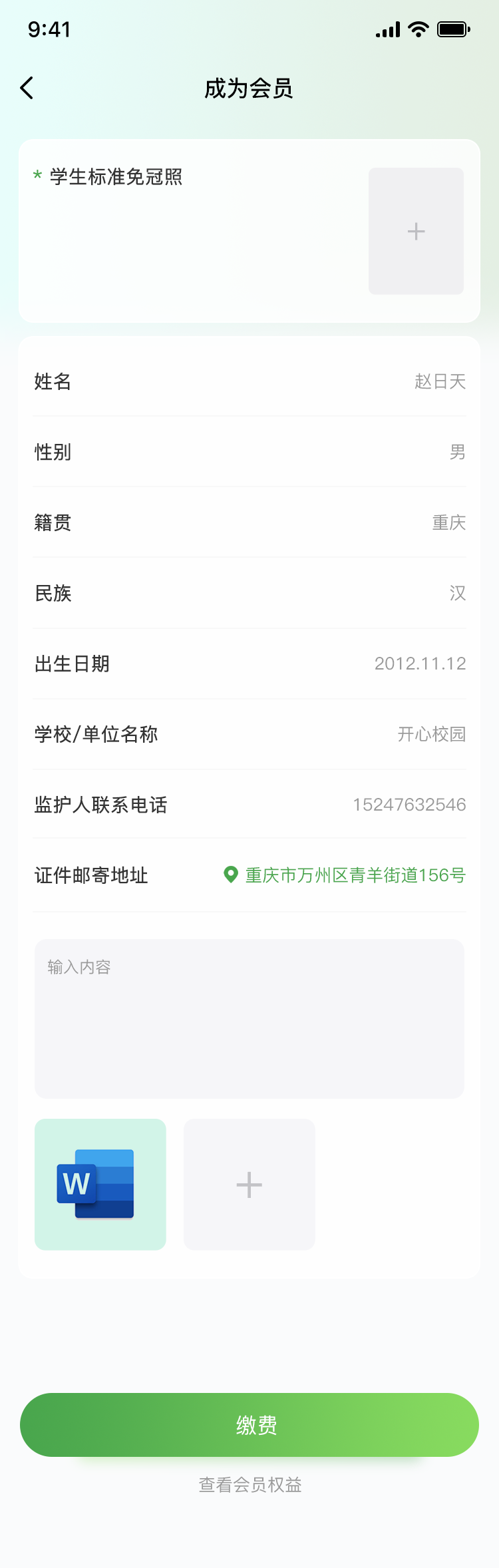499x1568 pixels.
Task: Change the 籍贯 hometown value
Action: coord(448,522)
